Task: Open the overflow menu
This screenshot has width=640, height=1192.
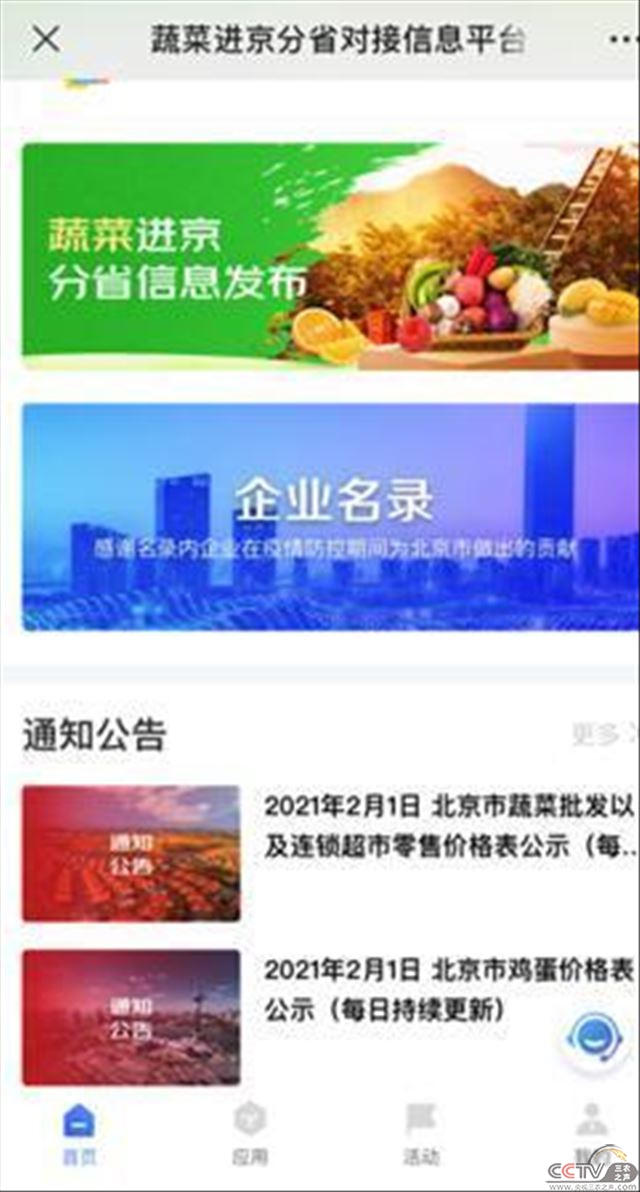Action: pyautogui.click(x=622, y=40)
